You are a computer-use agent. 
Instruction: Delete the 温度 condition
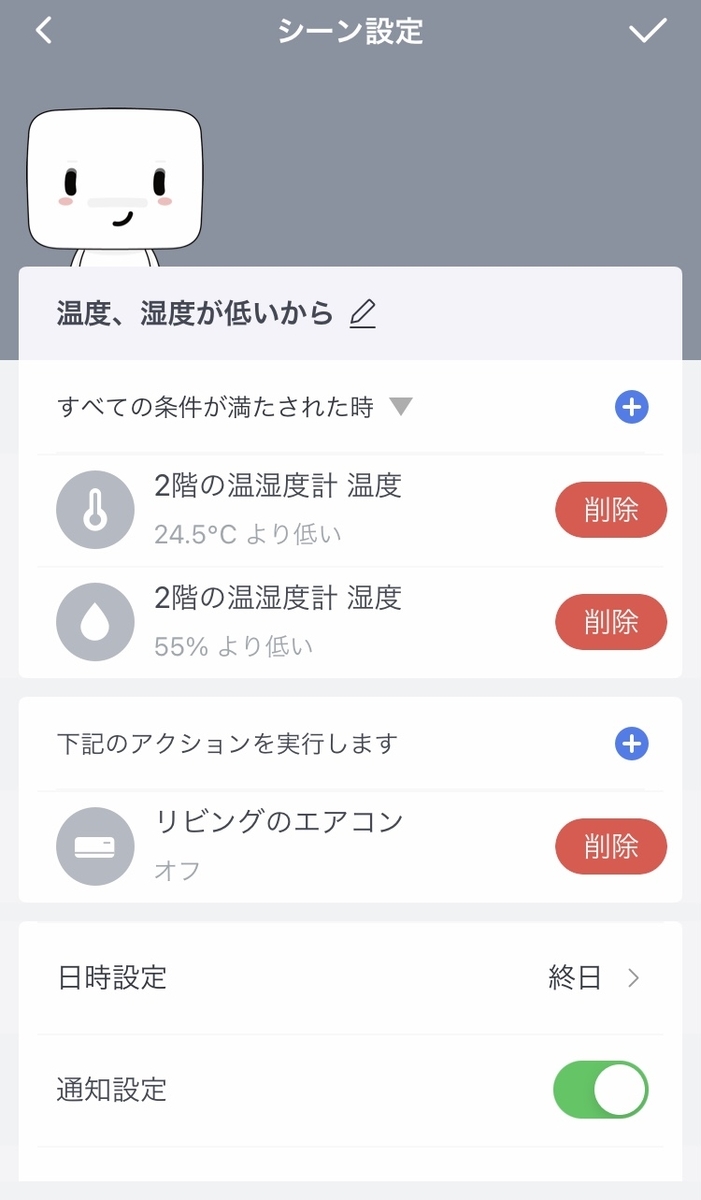(610, 510)
